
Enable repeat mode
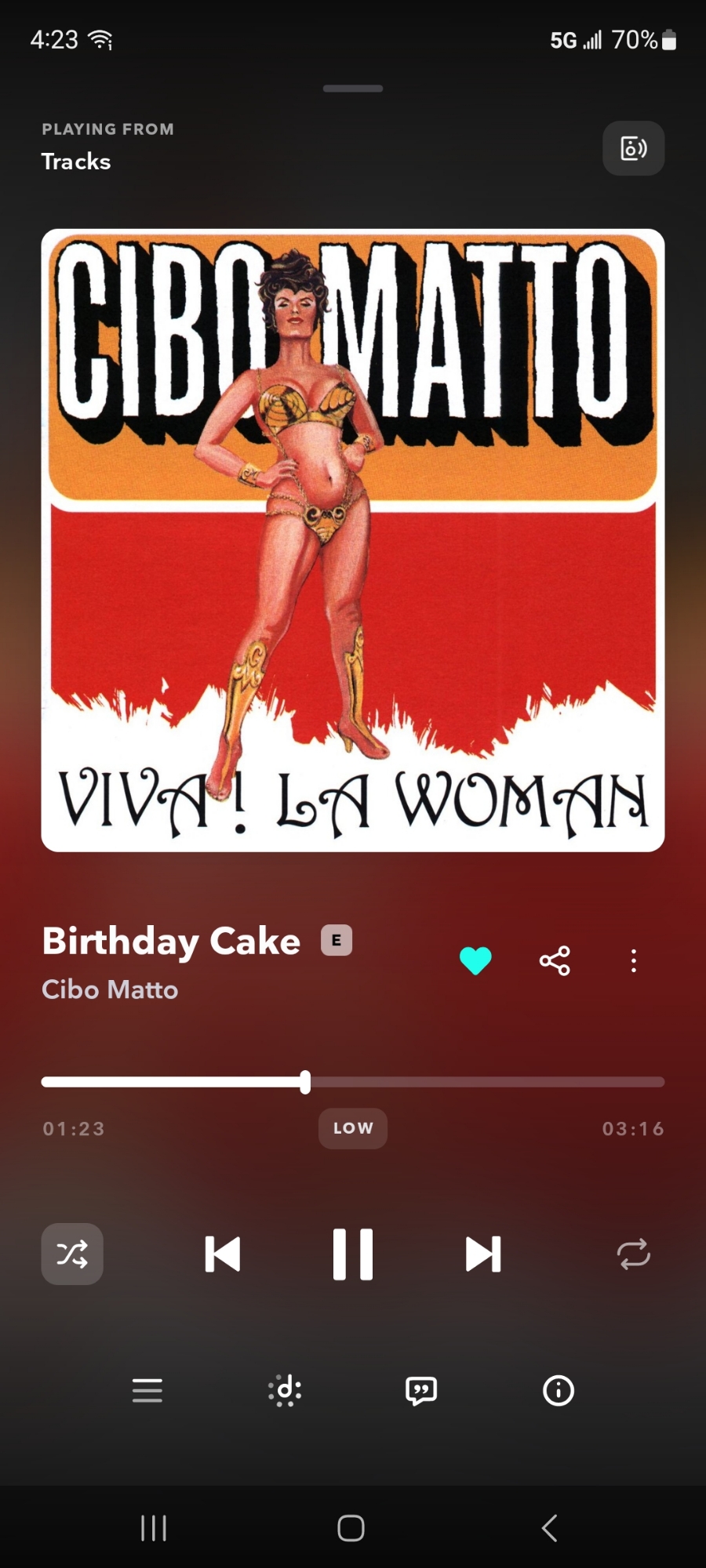pyautogui.click(x=633, y=1254)
